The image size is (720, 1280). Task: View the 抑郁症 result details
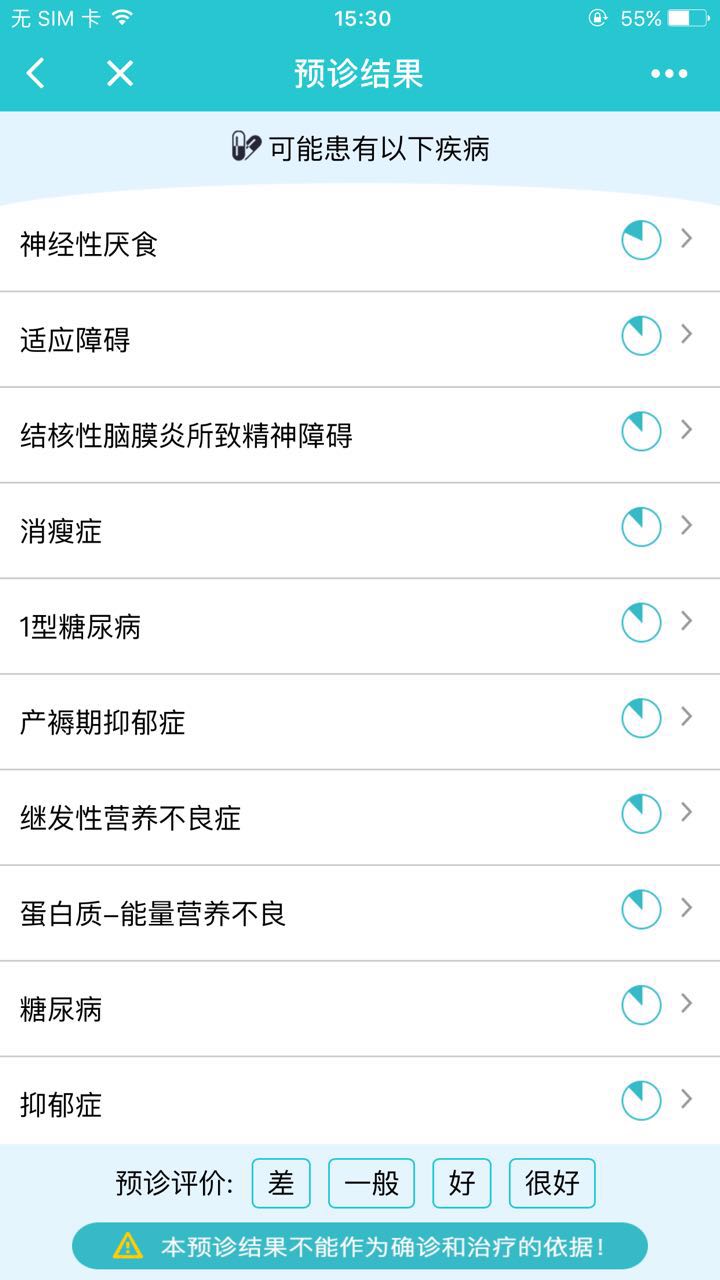(x=360, y=1102)
